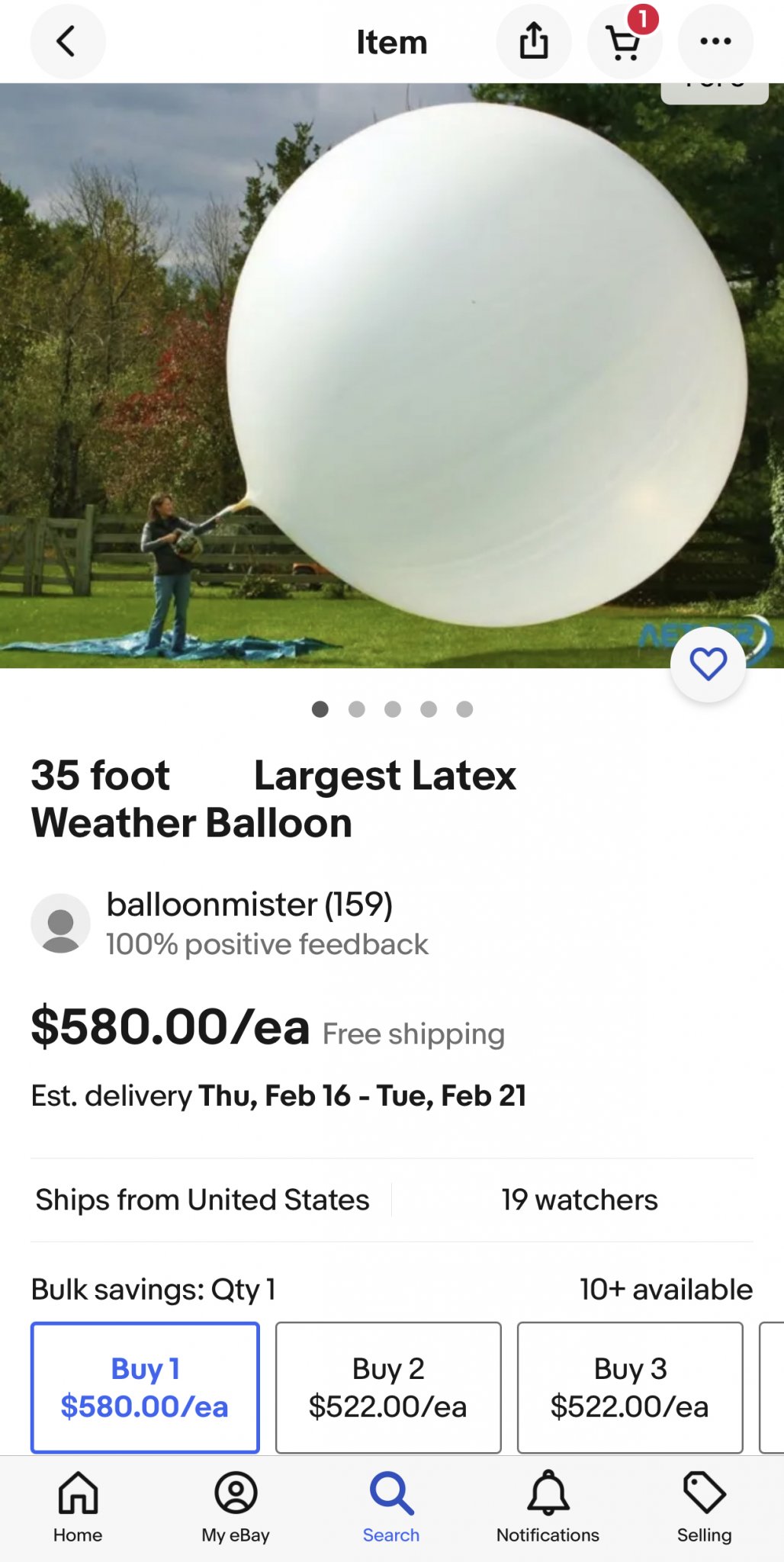Go back from the item page

tap(67, 42)
